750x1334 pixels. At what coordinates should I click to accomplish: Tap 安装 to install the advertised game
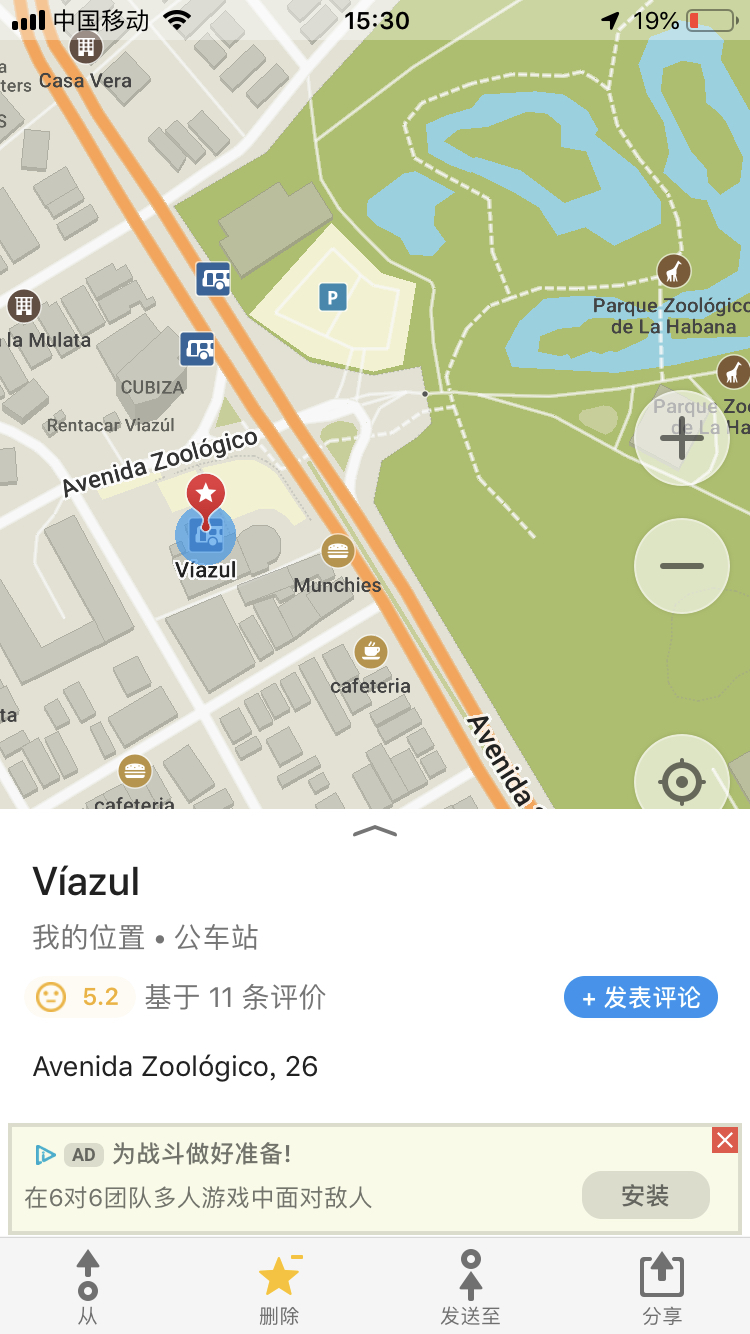(645, 1195)
